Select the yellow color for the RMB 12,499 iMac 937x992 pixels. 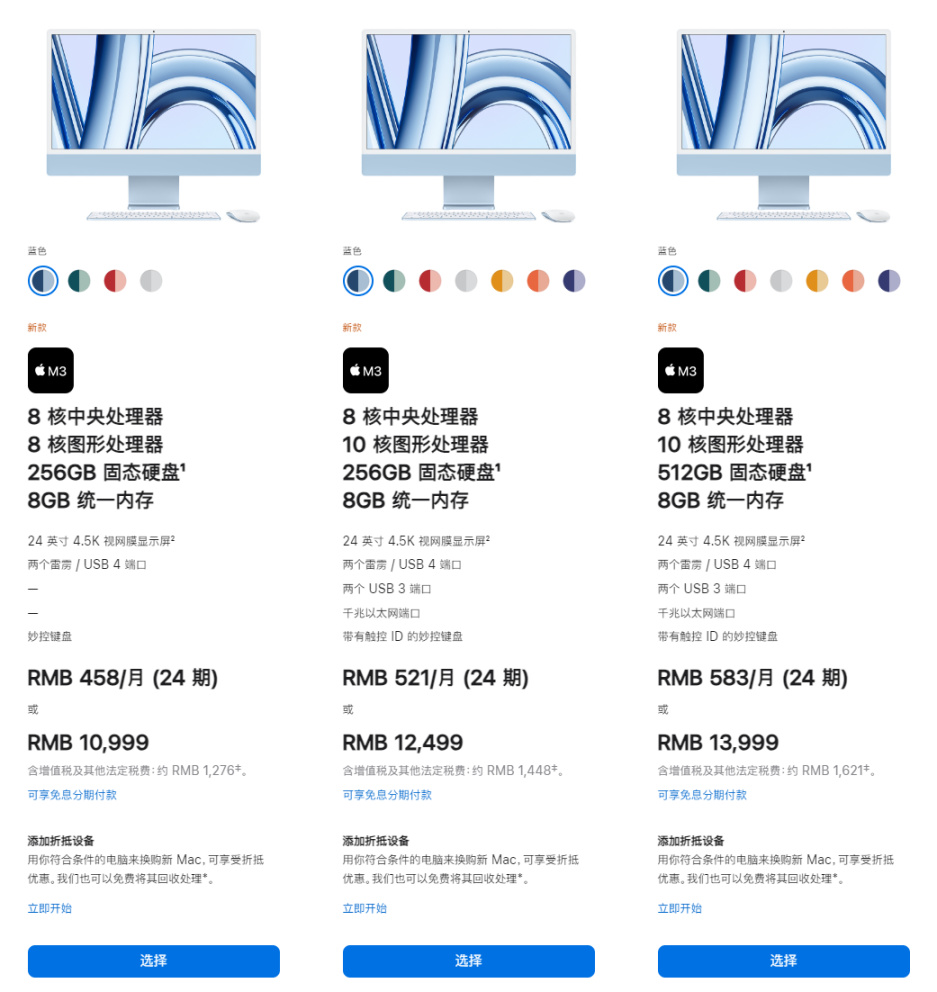pyautogui.click(x=502, y=281)
